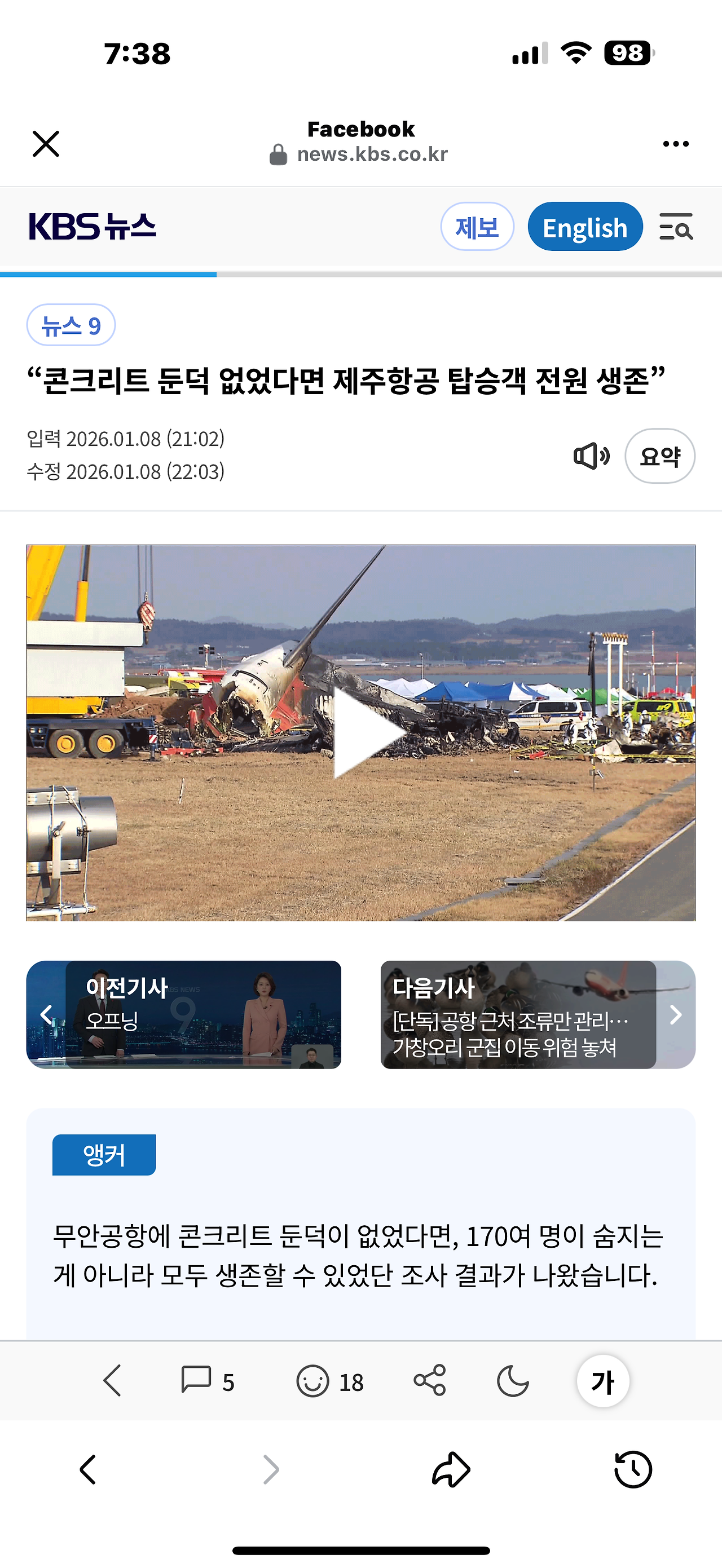Screen dimensions: 722x1568
Task: Tap the 제보 button
Action: 477,227
